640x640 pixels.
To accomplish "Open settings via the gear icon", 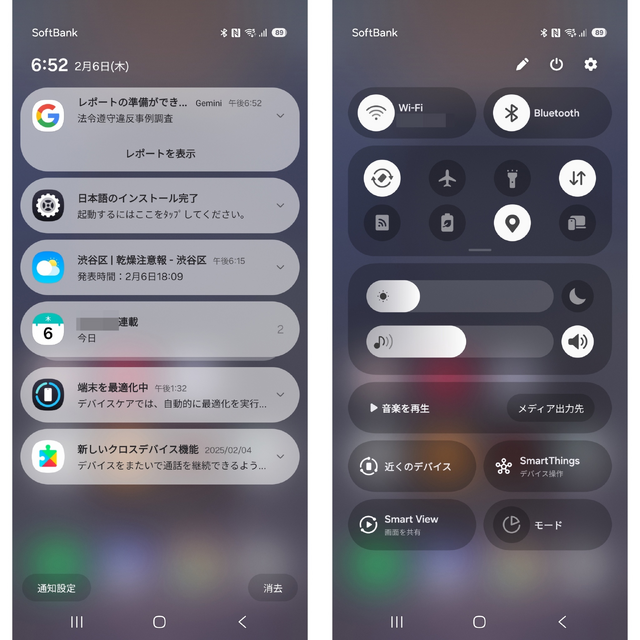I will (591, 64).
